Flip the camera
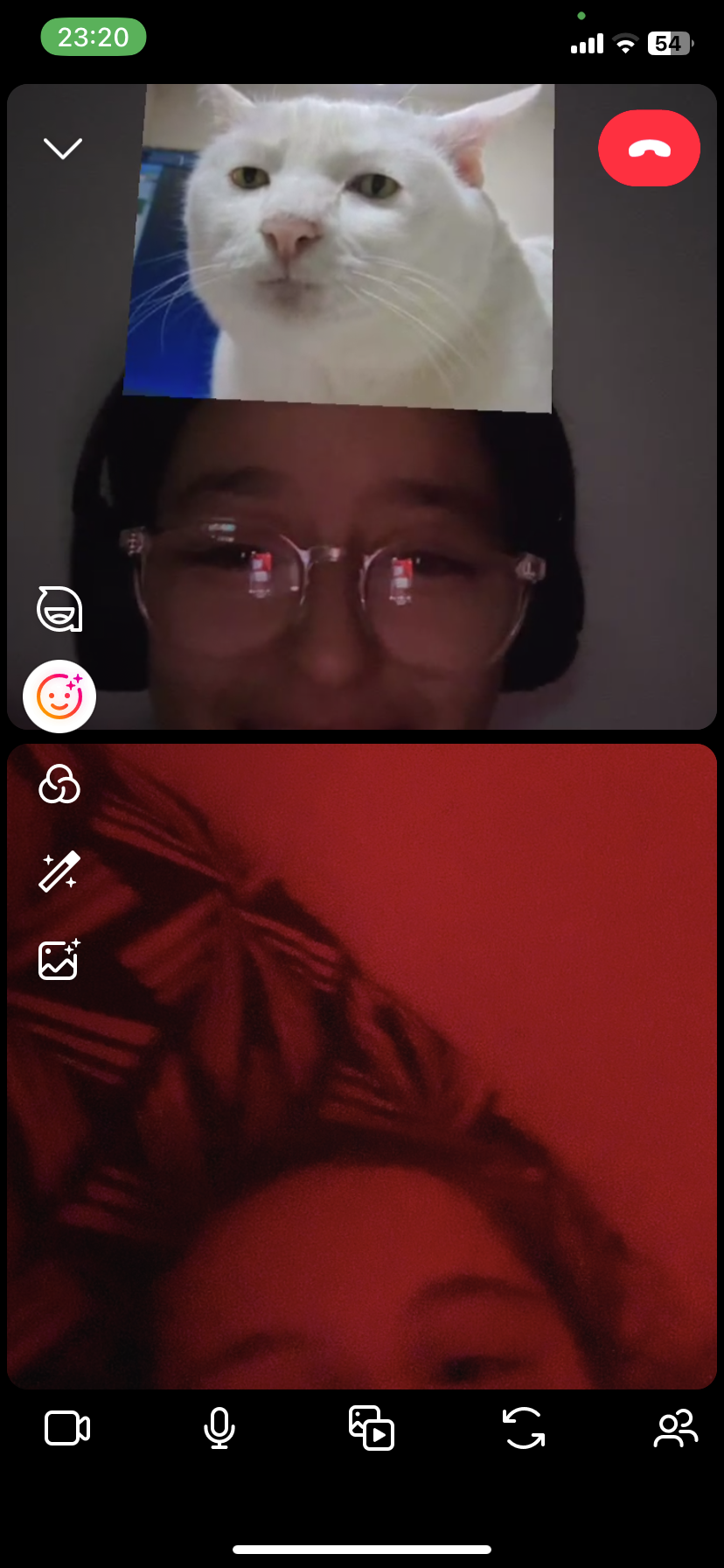The height and width of the screenshot is (1568, 724). coord(524,1429)
